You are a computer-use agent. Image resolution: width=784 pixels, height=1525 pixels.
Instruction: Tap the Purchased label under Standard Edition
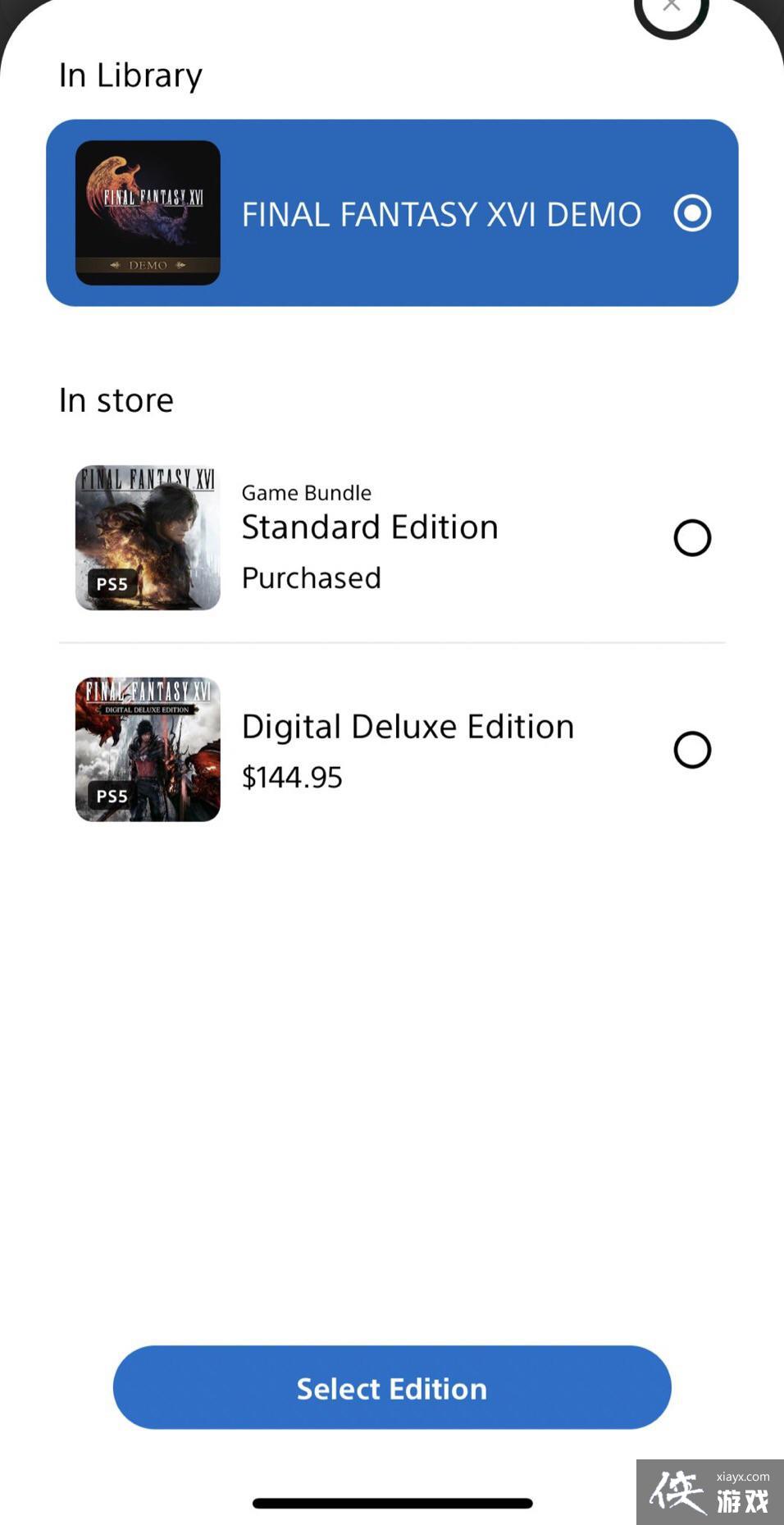tap(311, 578)
